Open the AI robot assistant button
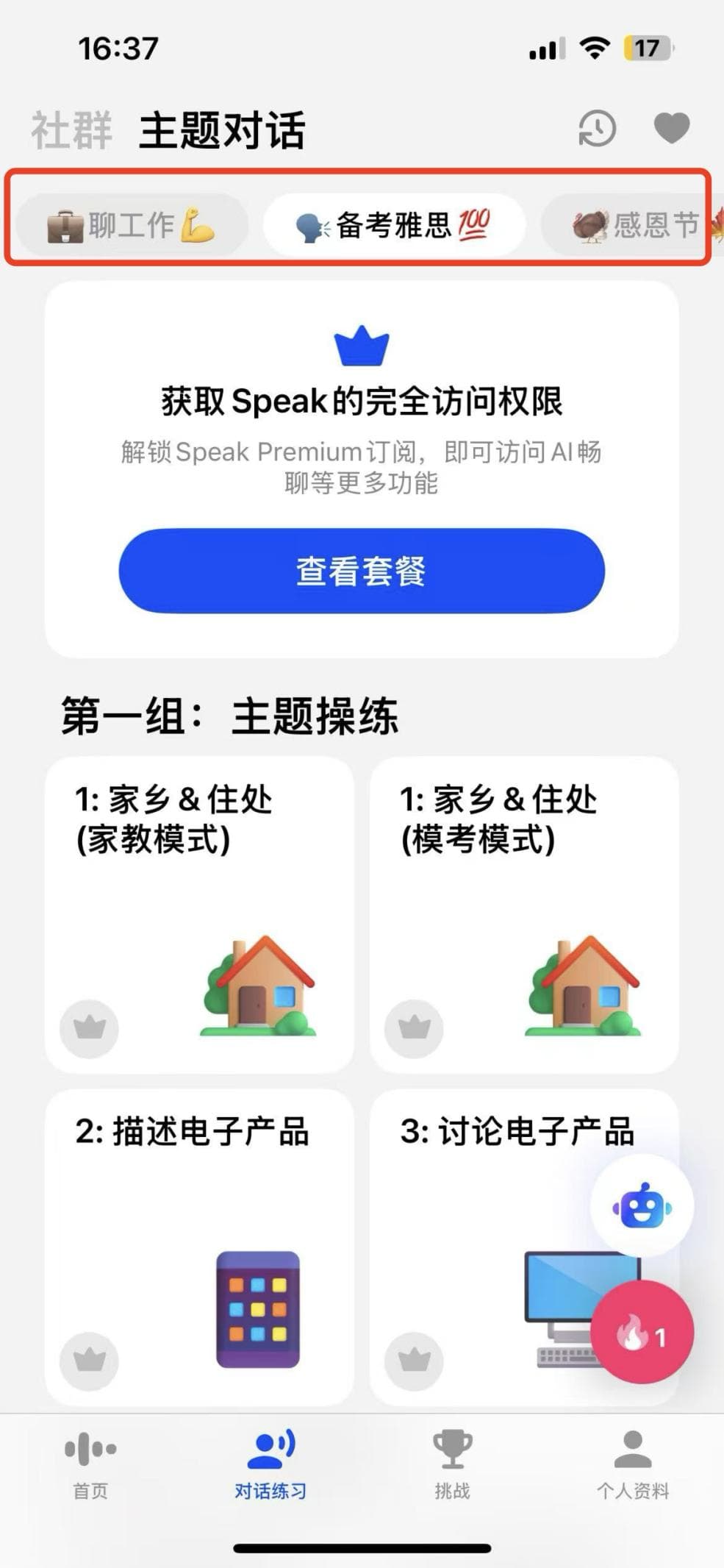The height and width of the screenshot is (1568, 724). click(x=642, y=1206)
